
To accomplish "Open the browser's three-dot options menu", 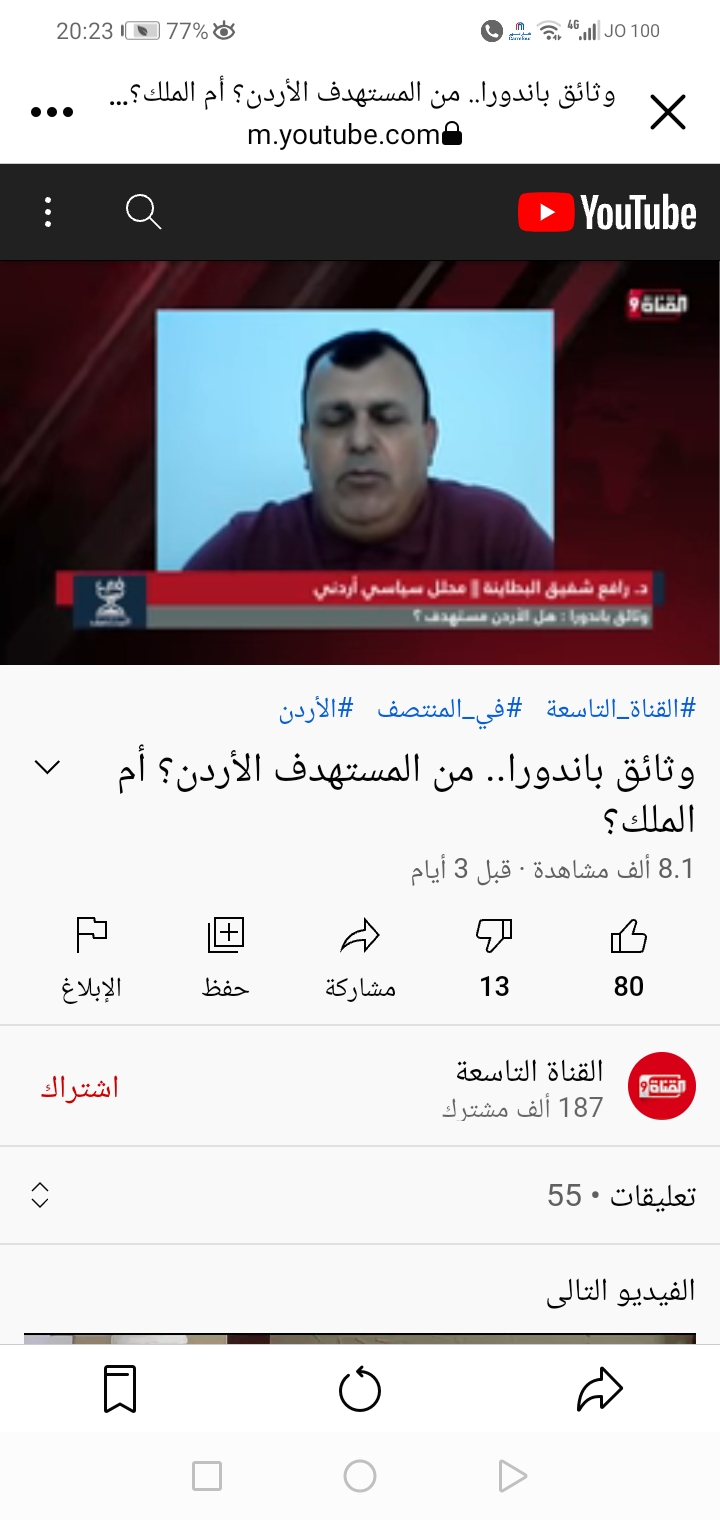I will (x=52, y=113).
